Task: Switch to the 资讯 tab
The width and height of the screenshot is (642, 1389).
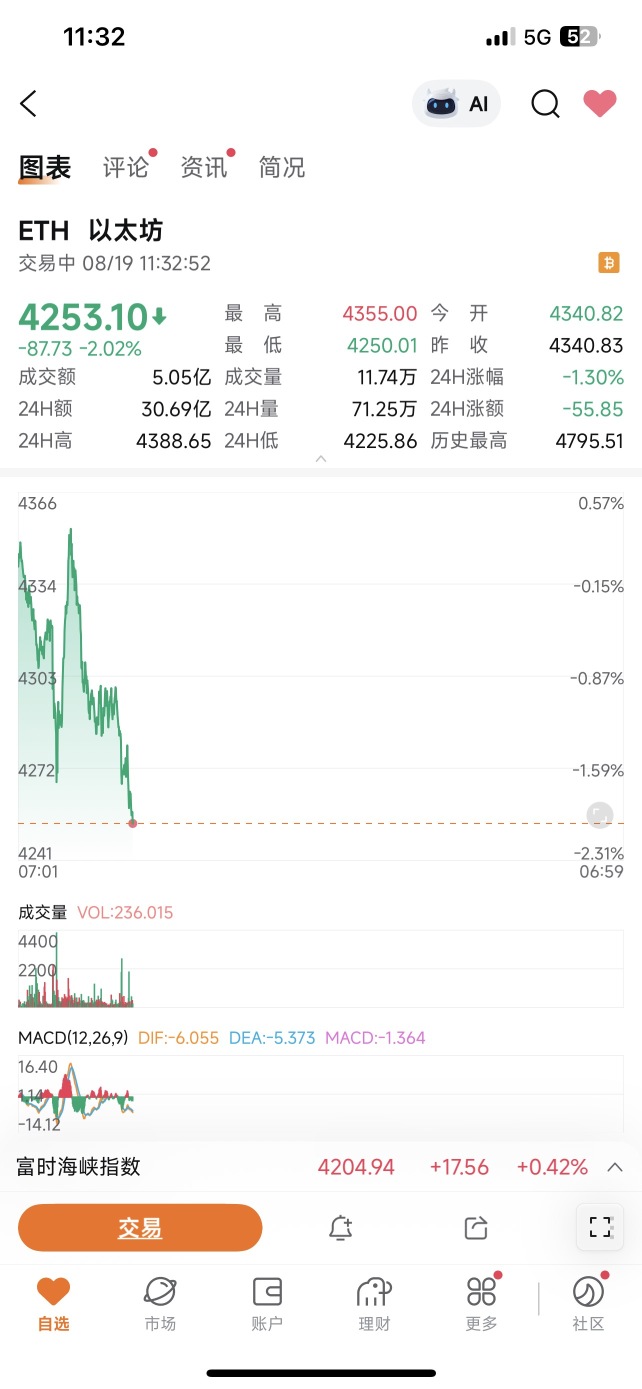Action: click(204, 167)
